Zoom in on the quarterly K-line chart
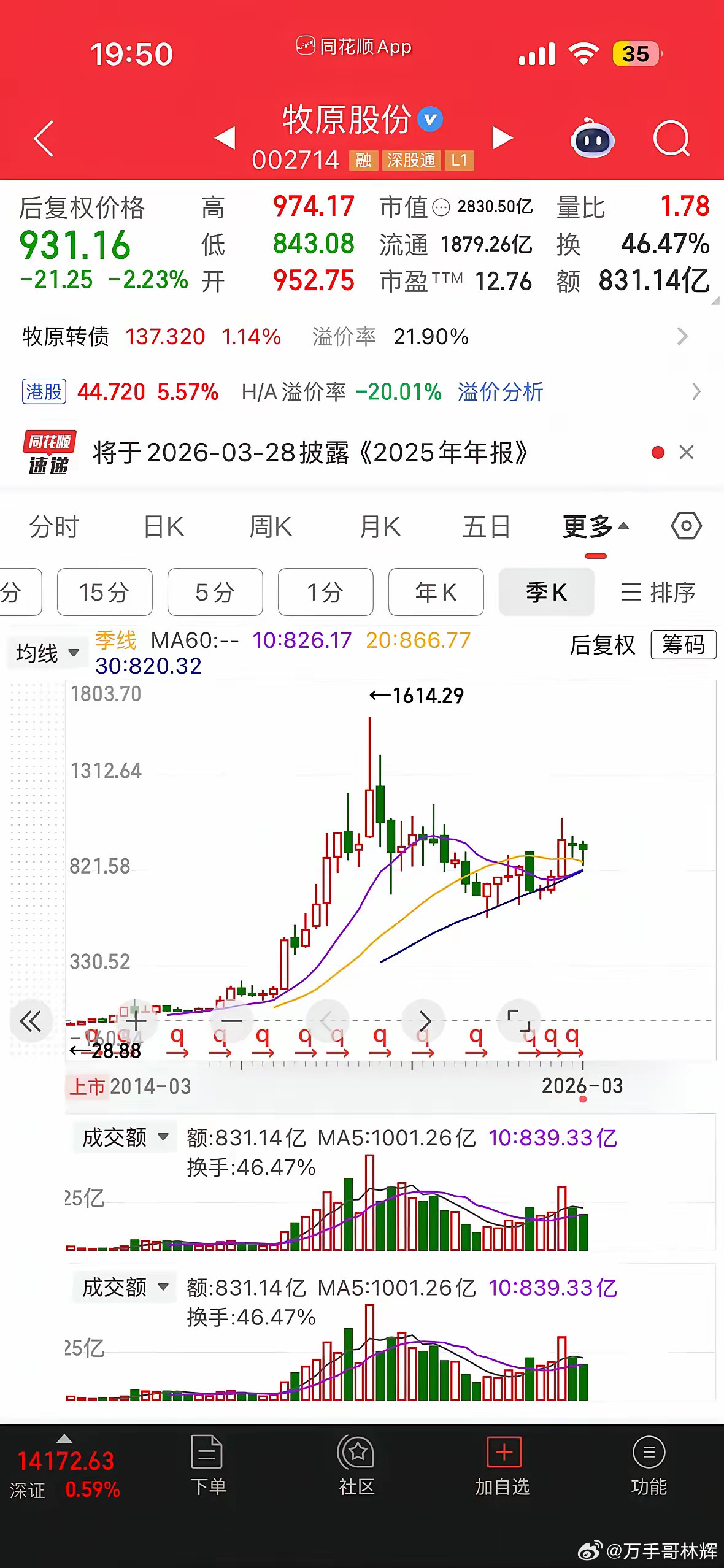 (136, 1020)
